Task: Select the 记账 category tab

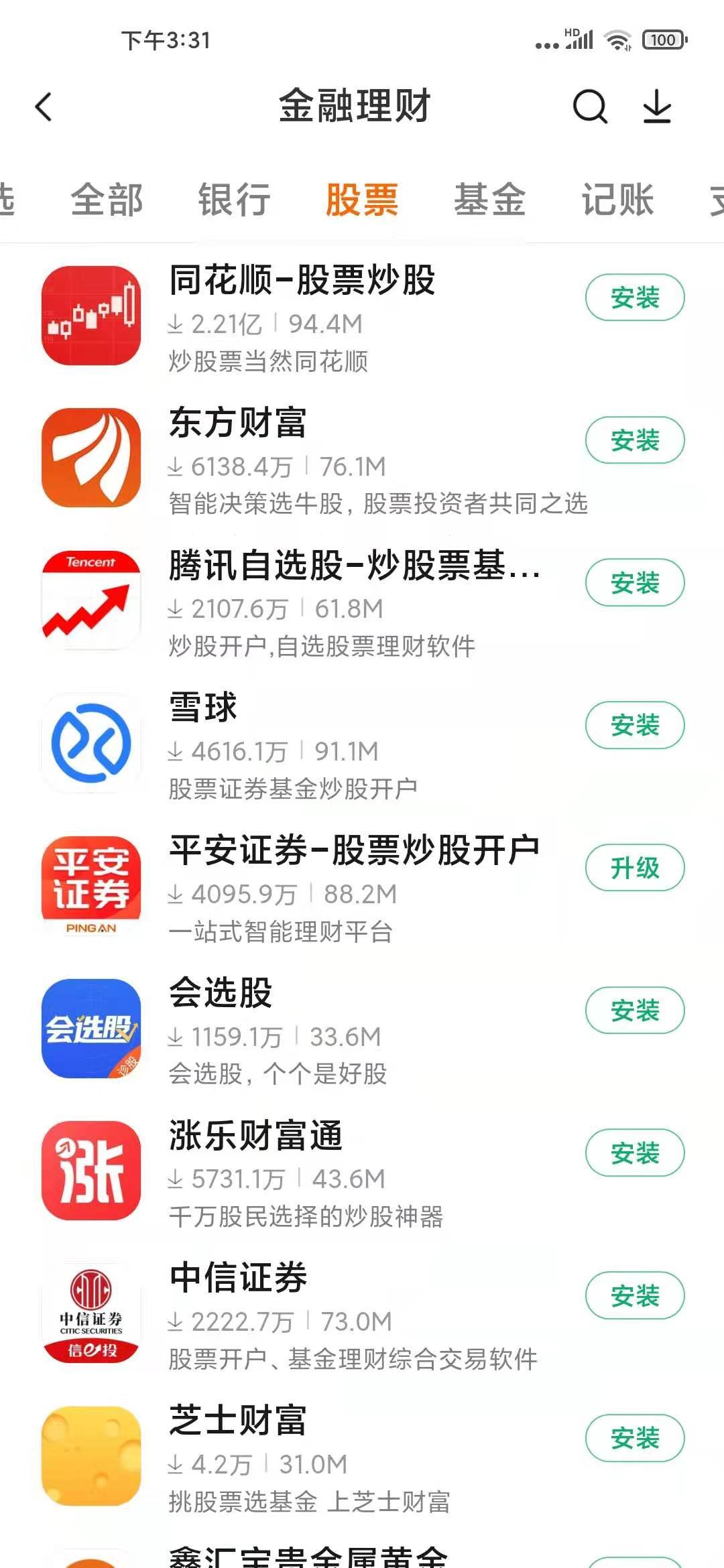Action: tap(616, 199)
